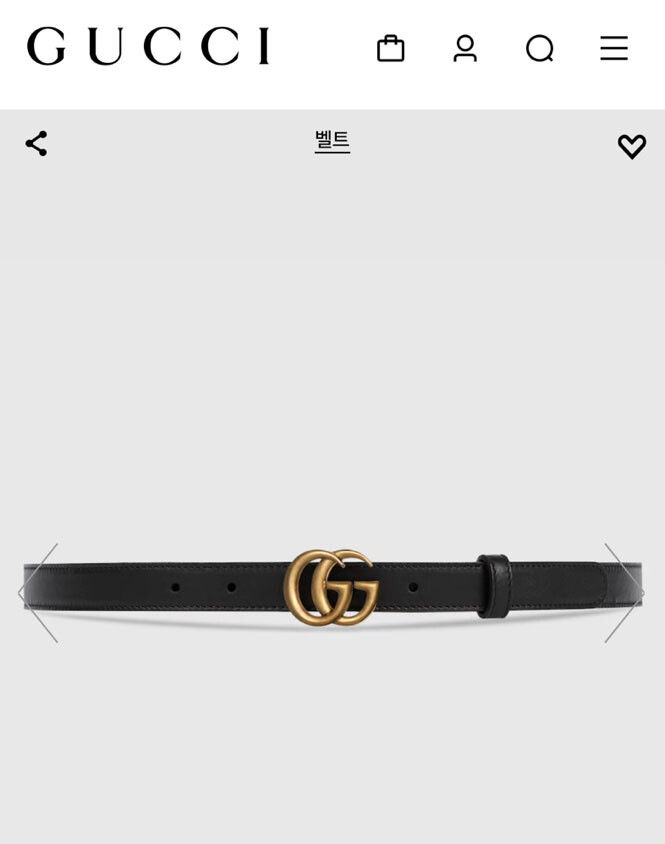This screenshot has width=665, height=844.
Task: Tap the search magnifier icon
Action: (x=540, y=48)
